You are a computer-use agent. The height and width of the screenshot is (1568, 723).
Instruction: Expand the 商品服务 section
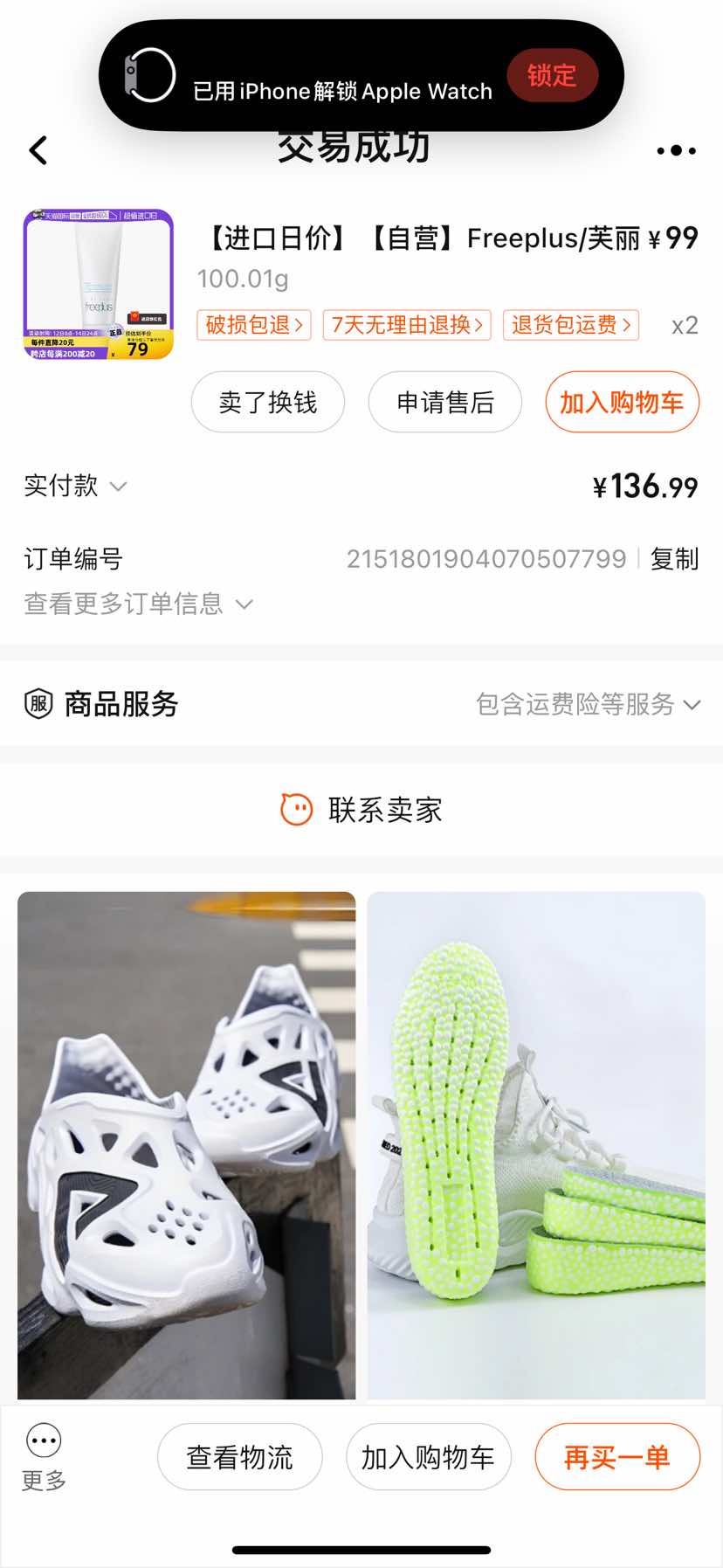tap(361, 703)
